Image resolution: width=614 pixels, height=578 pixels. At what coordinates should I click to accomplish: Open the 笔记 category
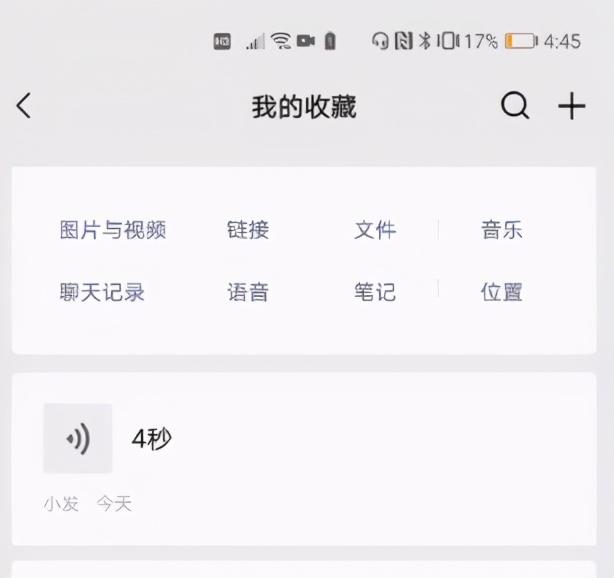tap(375, 292)
